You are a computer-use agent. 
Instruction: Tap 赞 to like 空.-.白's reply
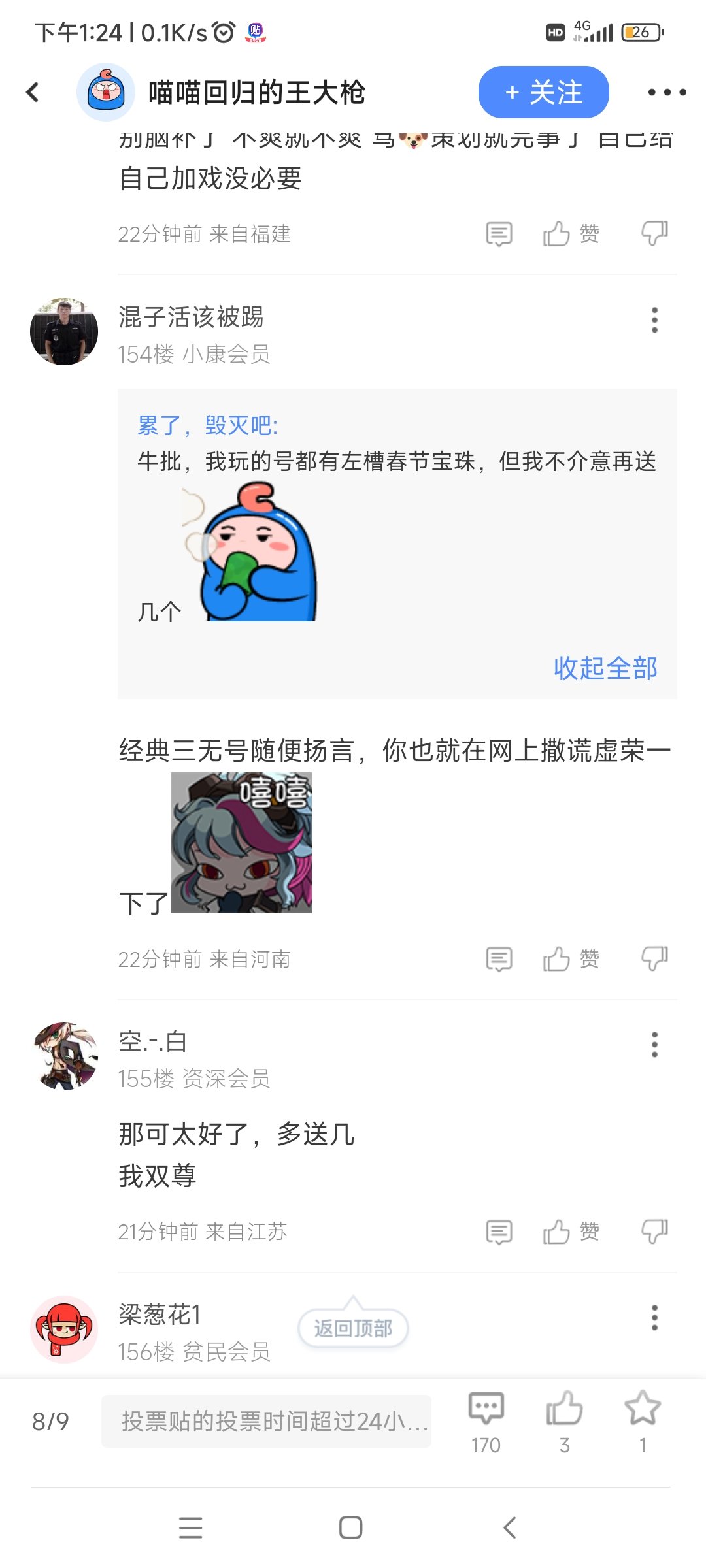[572, 1232]
